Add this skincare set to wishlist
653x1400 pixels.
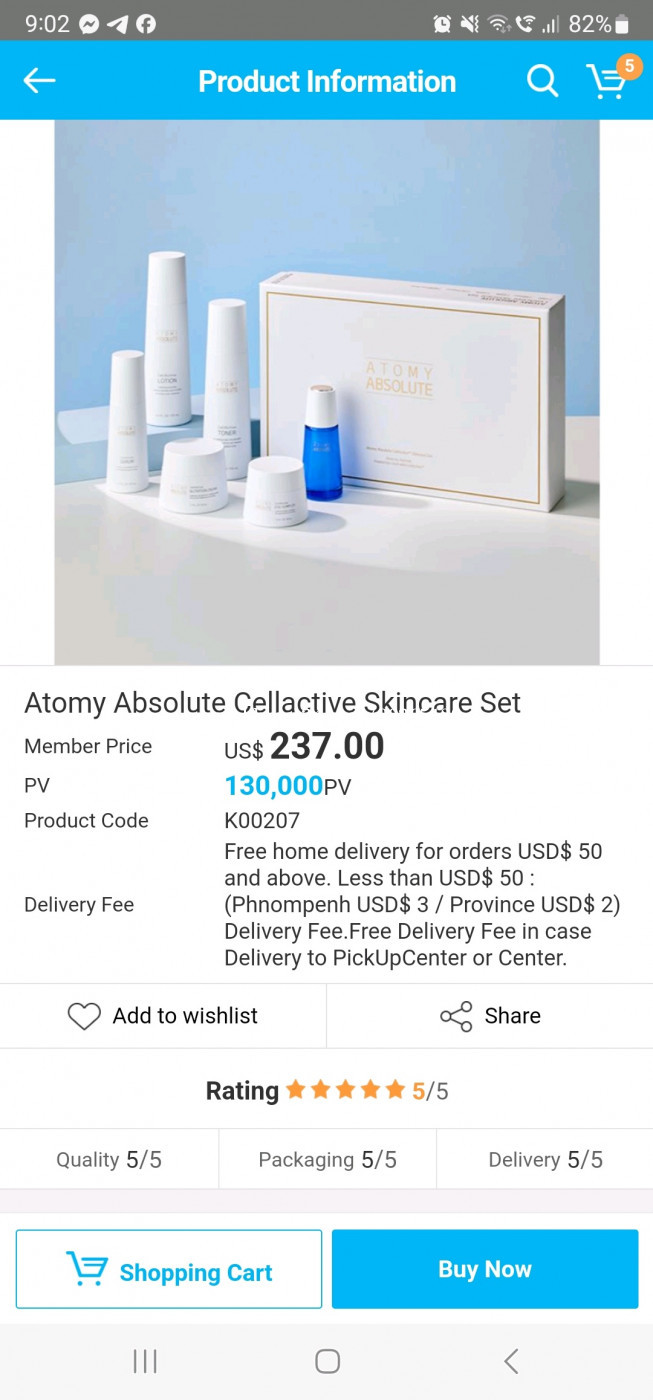163,1016
